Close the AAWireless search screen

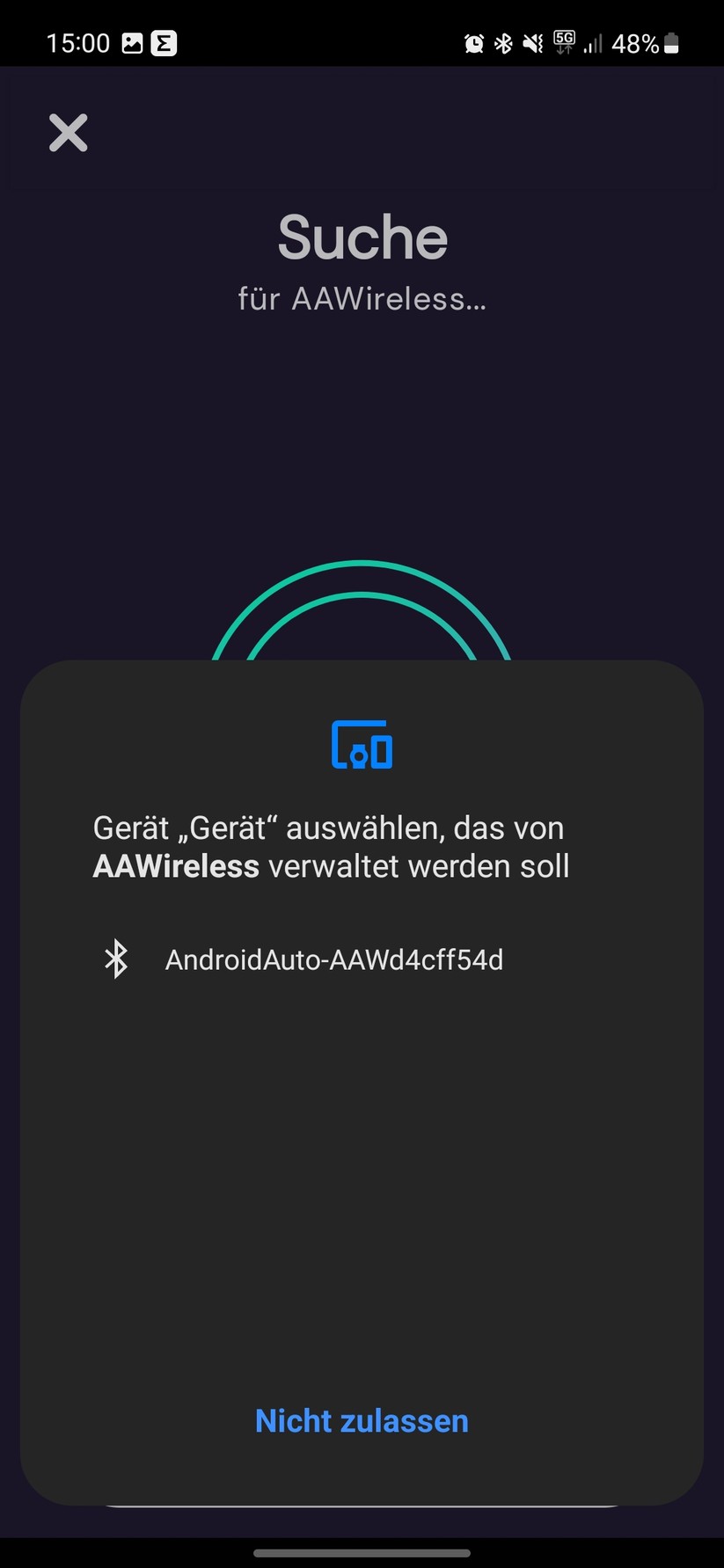pos(68,133)
